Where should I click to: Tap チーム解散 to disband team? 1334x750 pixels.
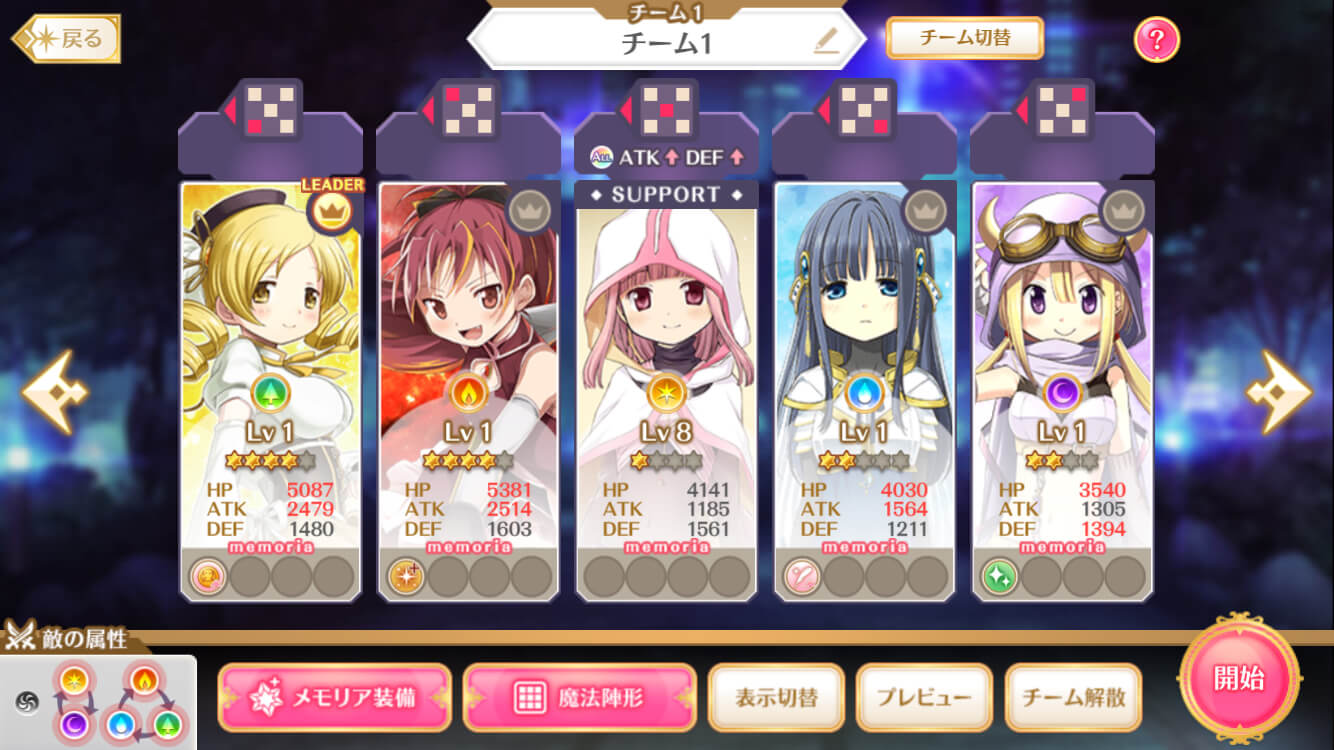tap(1073, 697)
